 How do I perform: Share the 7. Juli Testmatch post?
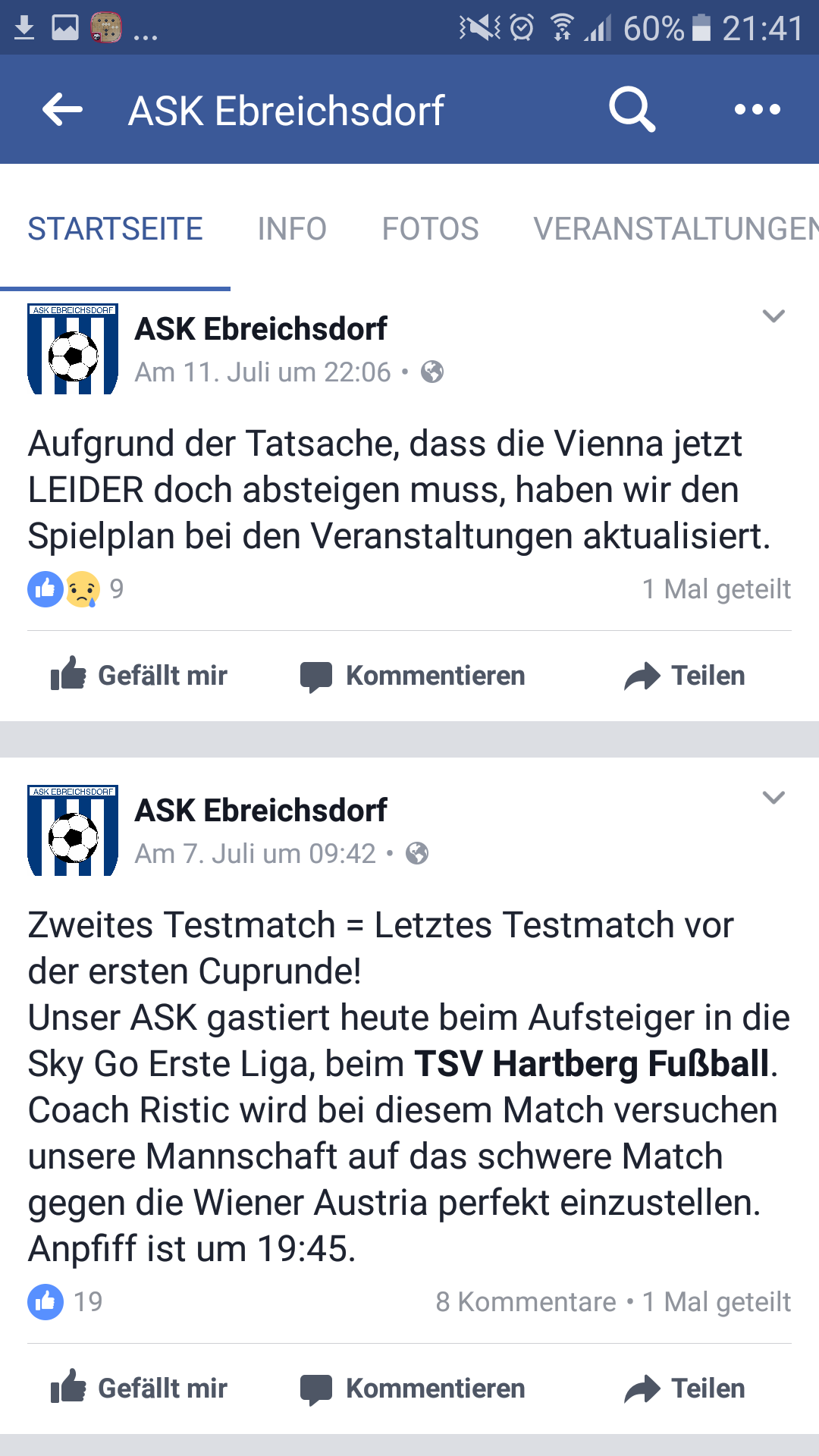click(x=685, y=1388)
